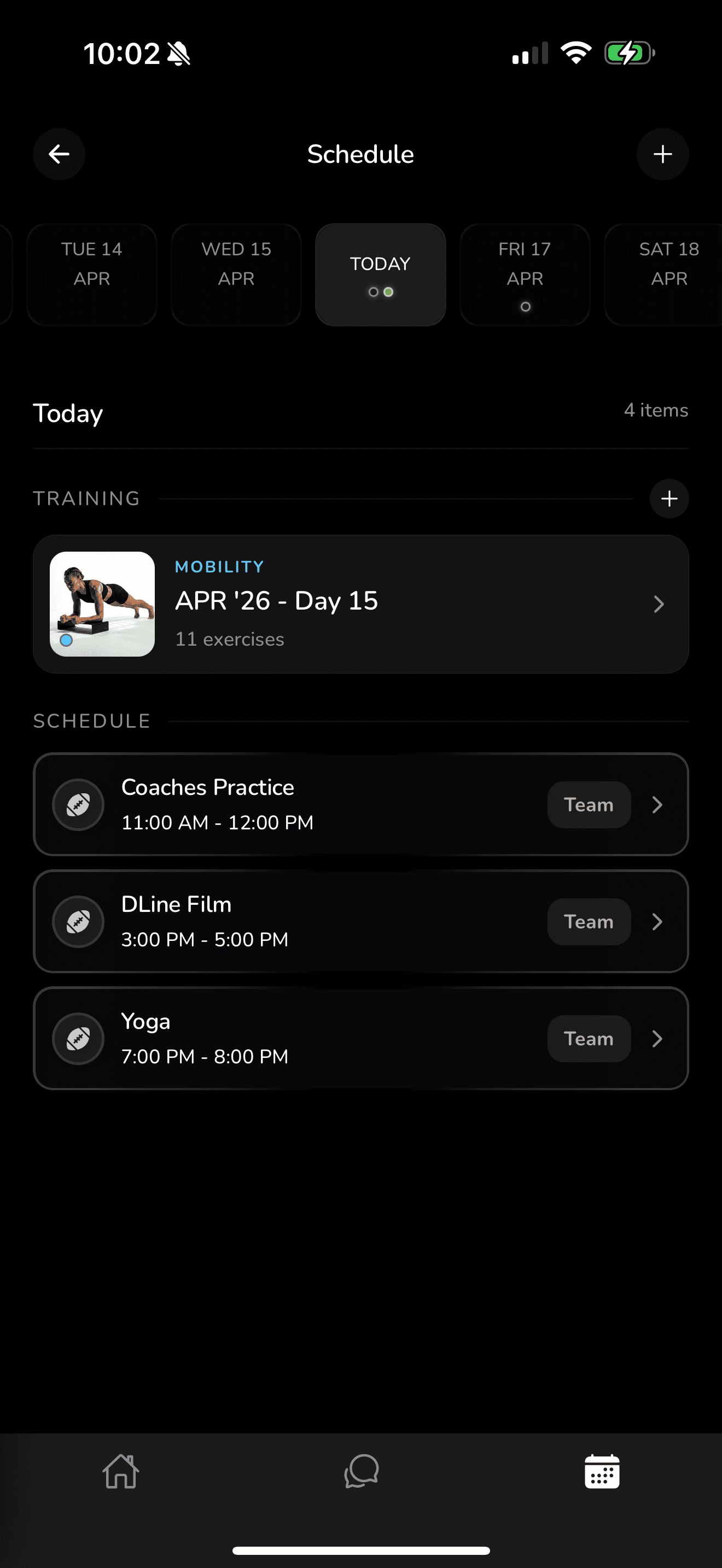Expand the Coaches Practice entry via its chevron
722x1568 pixels.
(x=657, y=805)
